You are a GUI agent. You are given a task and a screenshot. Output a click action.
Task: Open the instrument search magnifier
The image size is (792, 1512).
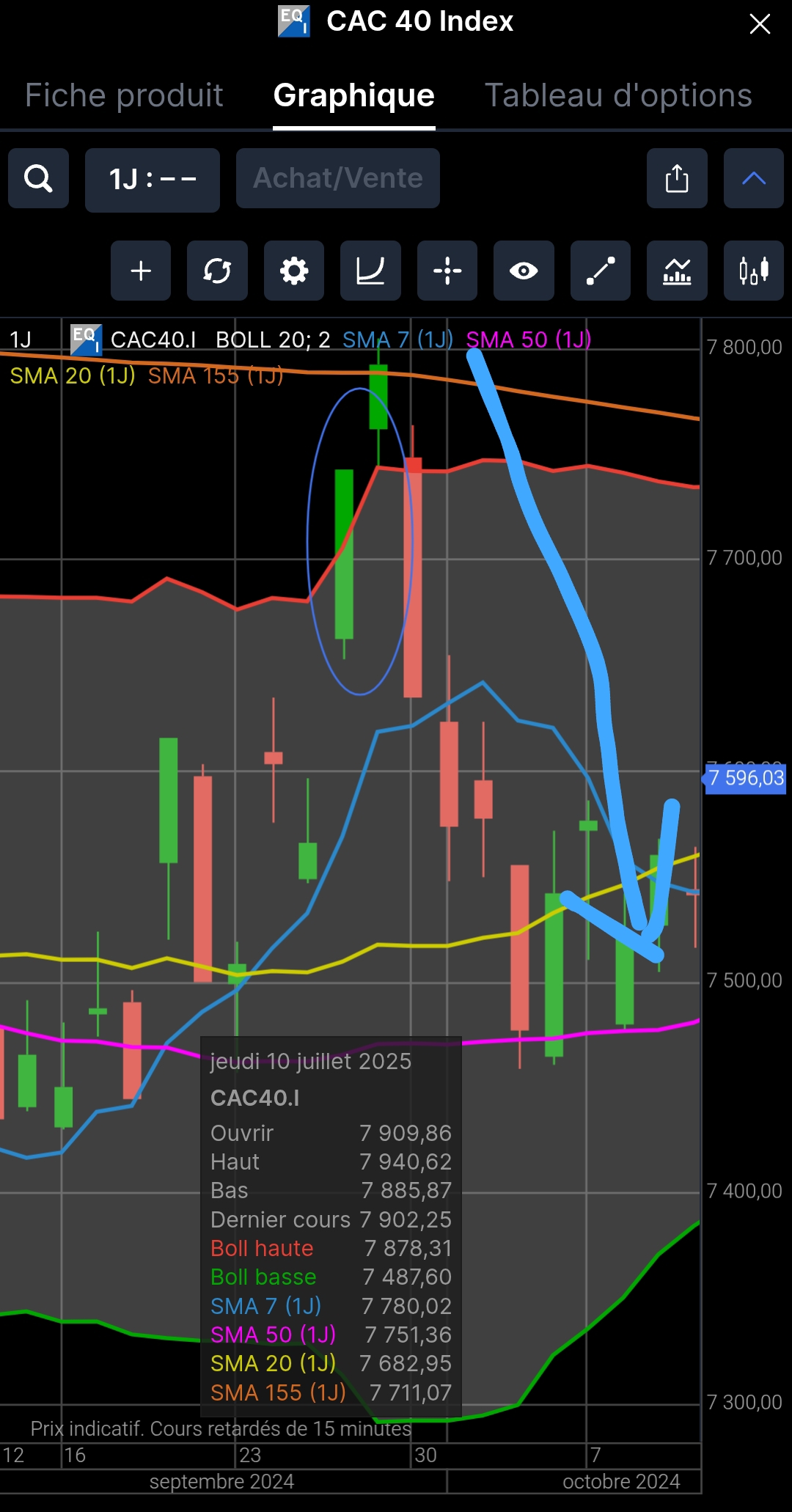click(x=38, y=178)
